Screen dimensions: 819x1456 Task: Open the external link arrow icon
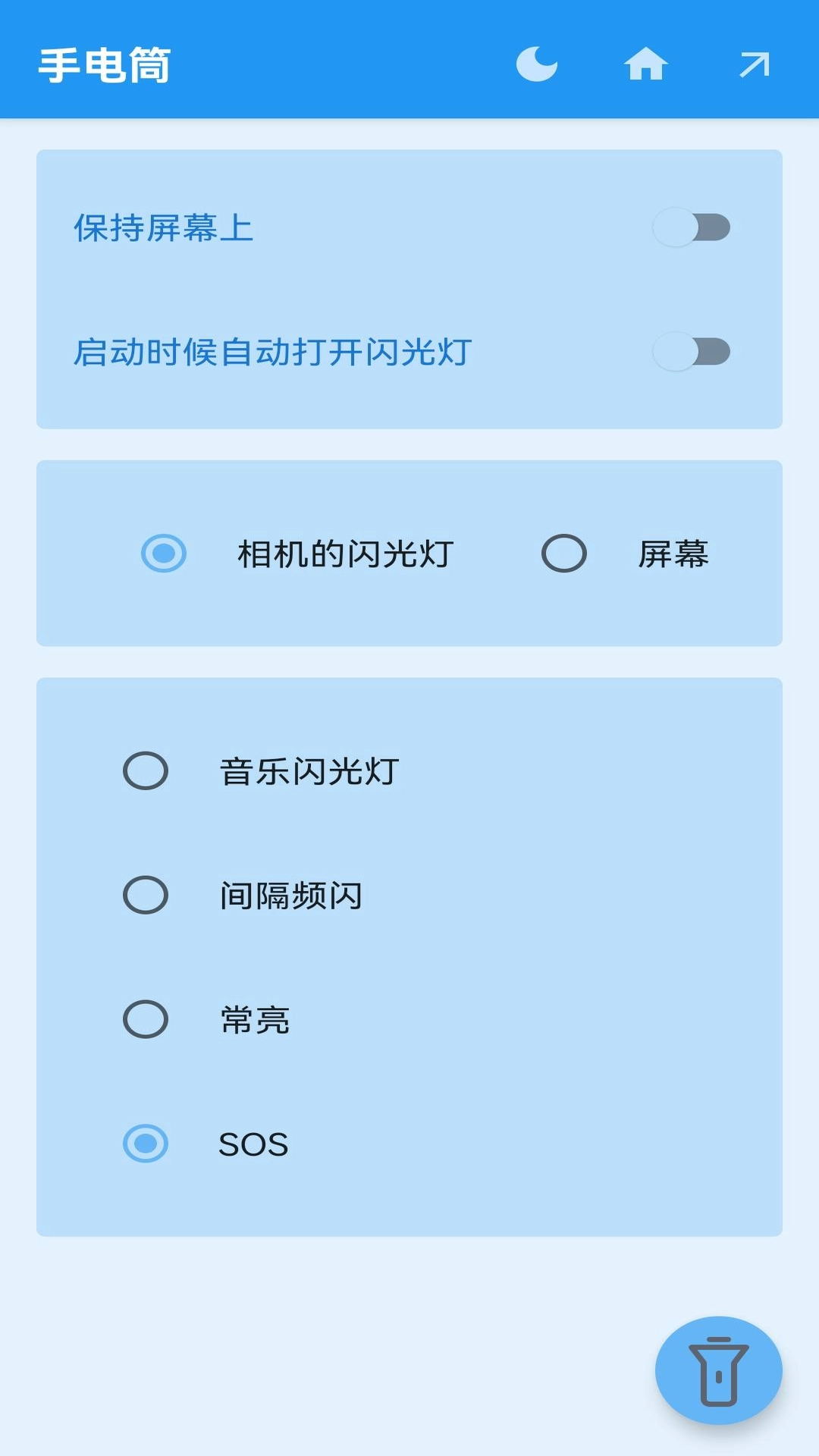pyautogui.click(x=752, y=64)
